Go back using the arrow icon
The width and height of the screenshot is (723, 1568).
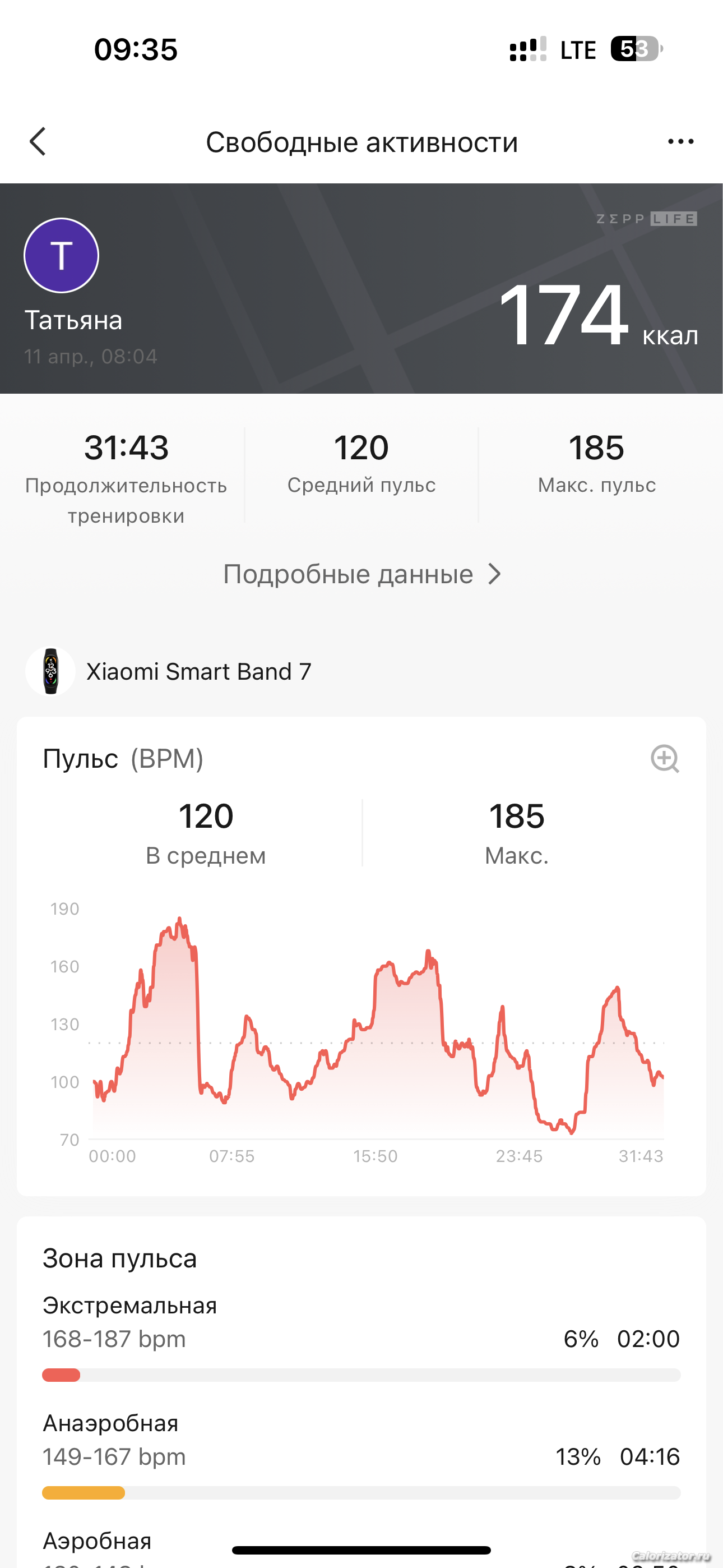[x=38, y=142]
